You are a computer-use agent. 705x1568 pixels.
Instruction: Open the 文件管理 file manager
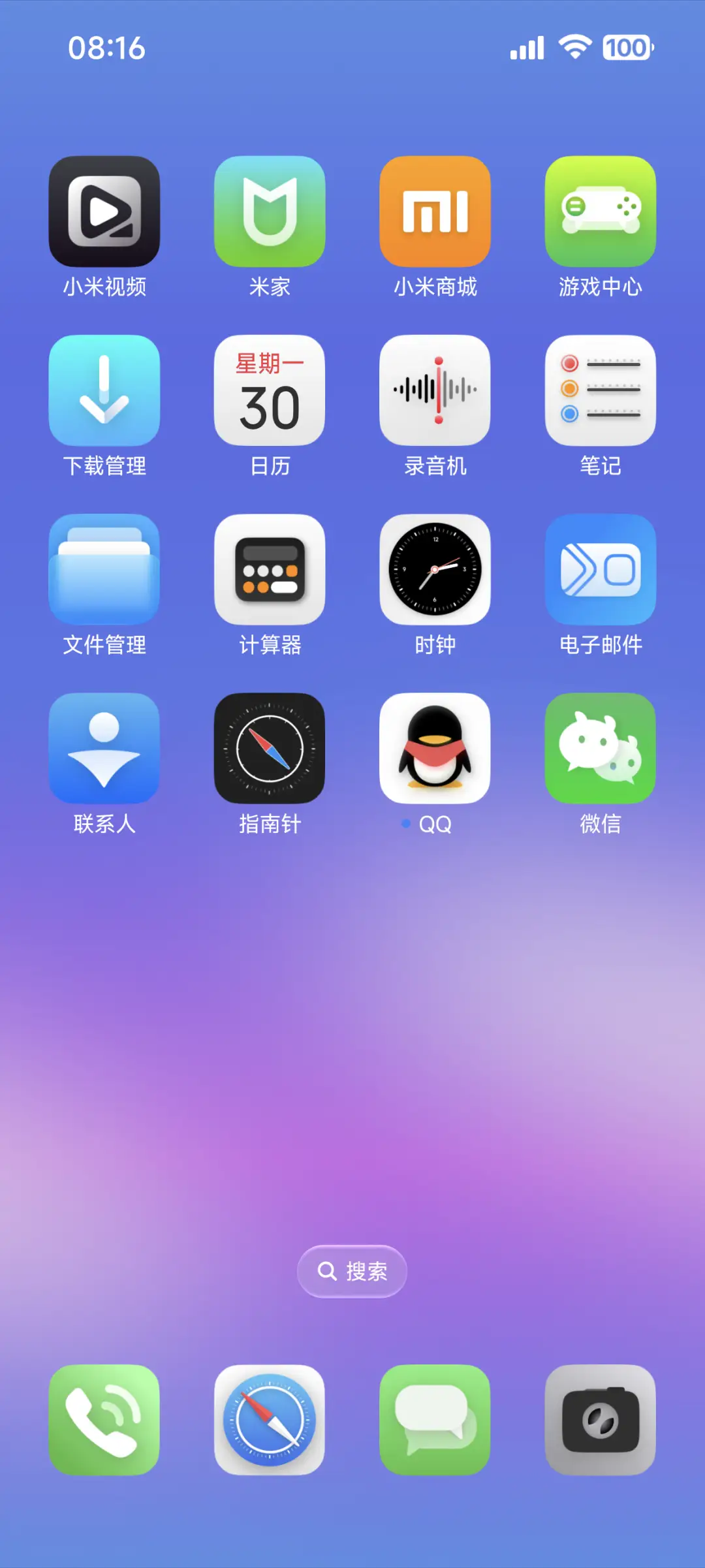coord(104,569)
